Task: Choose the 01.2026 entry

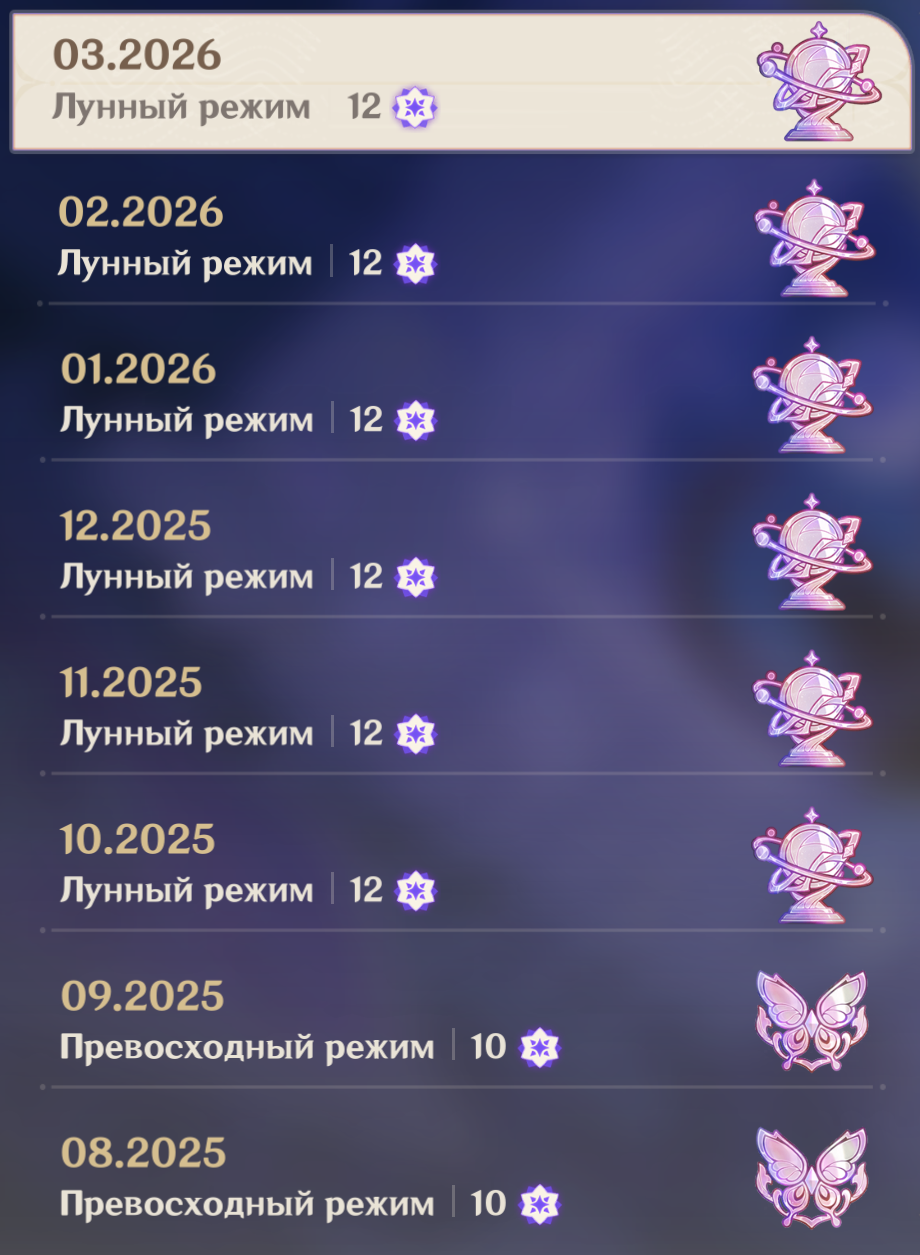Action: (460, 394)
